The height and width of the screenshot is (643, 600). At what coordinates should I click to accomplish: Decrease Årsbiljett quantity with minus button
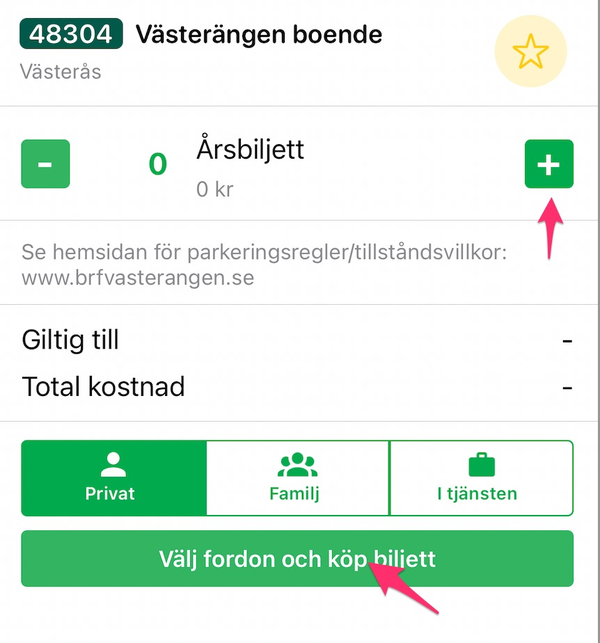pyautogui.click(x=46, y=164)
